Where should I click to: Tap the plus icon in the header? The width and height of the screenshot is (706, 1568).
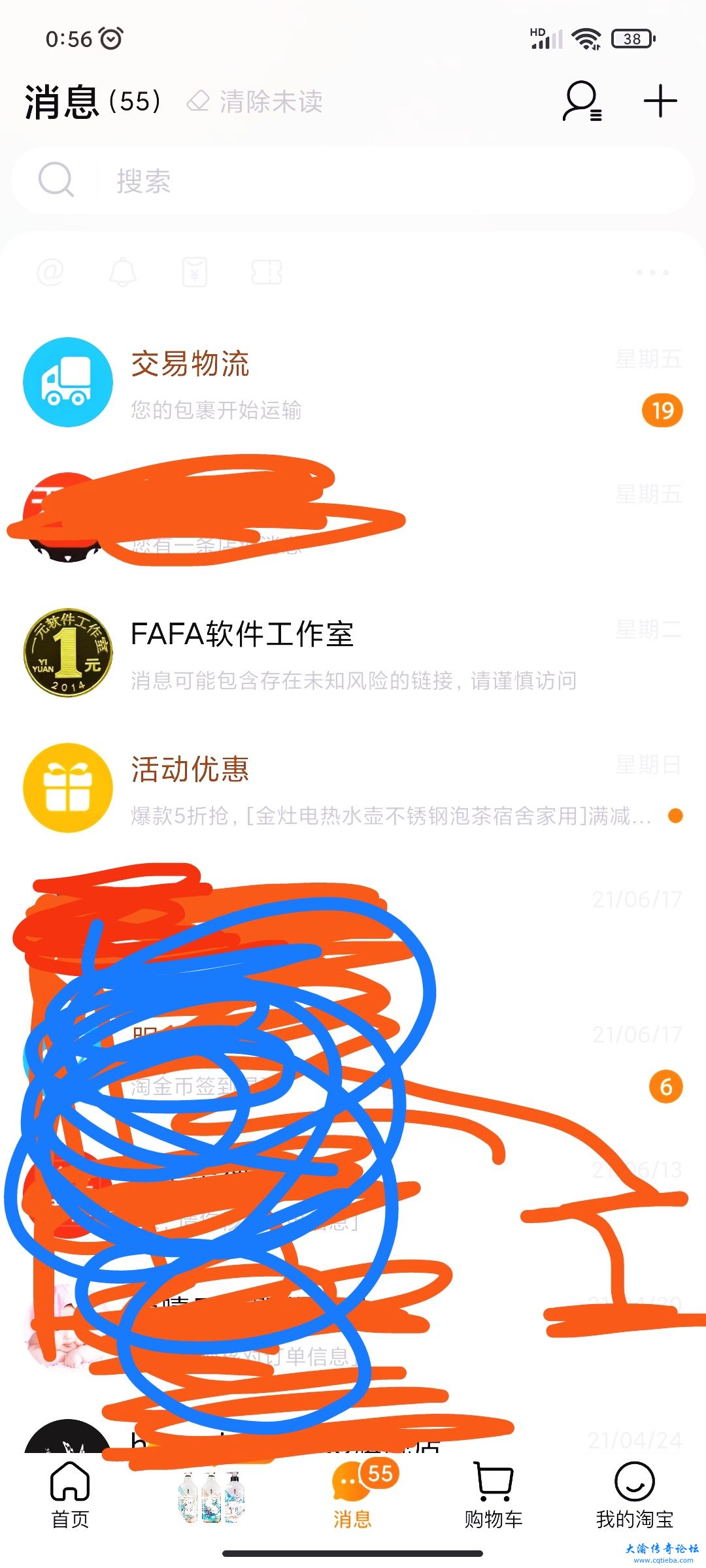click(659, 102)
